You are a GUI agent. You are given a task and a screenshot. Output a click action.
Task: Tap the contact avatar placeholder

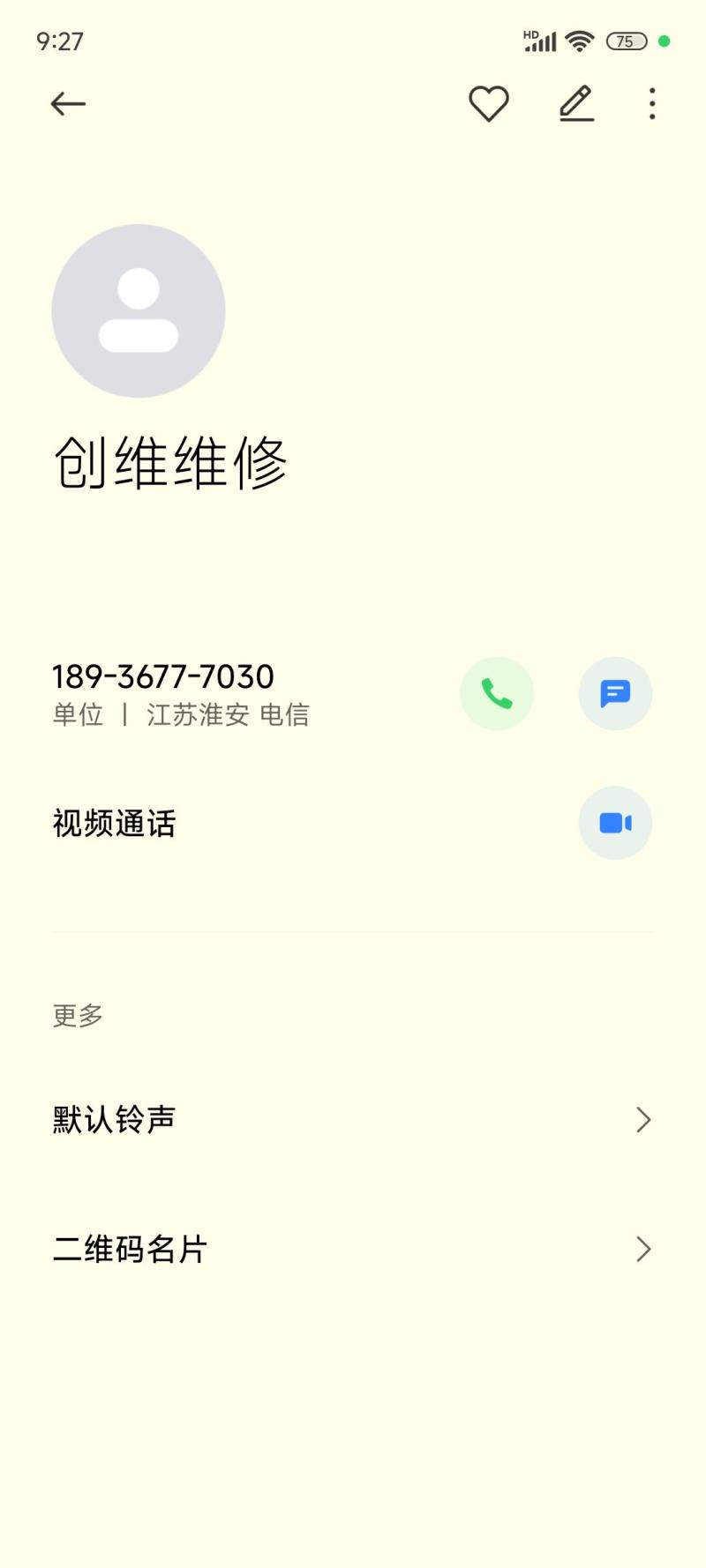coord(139,310)
